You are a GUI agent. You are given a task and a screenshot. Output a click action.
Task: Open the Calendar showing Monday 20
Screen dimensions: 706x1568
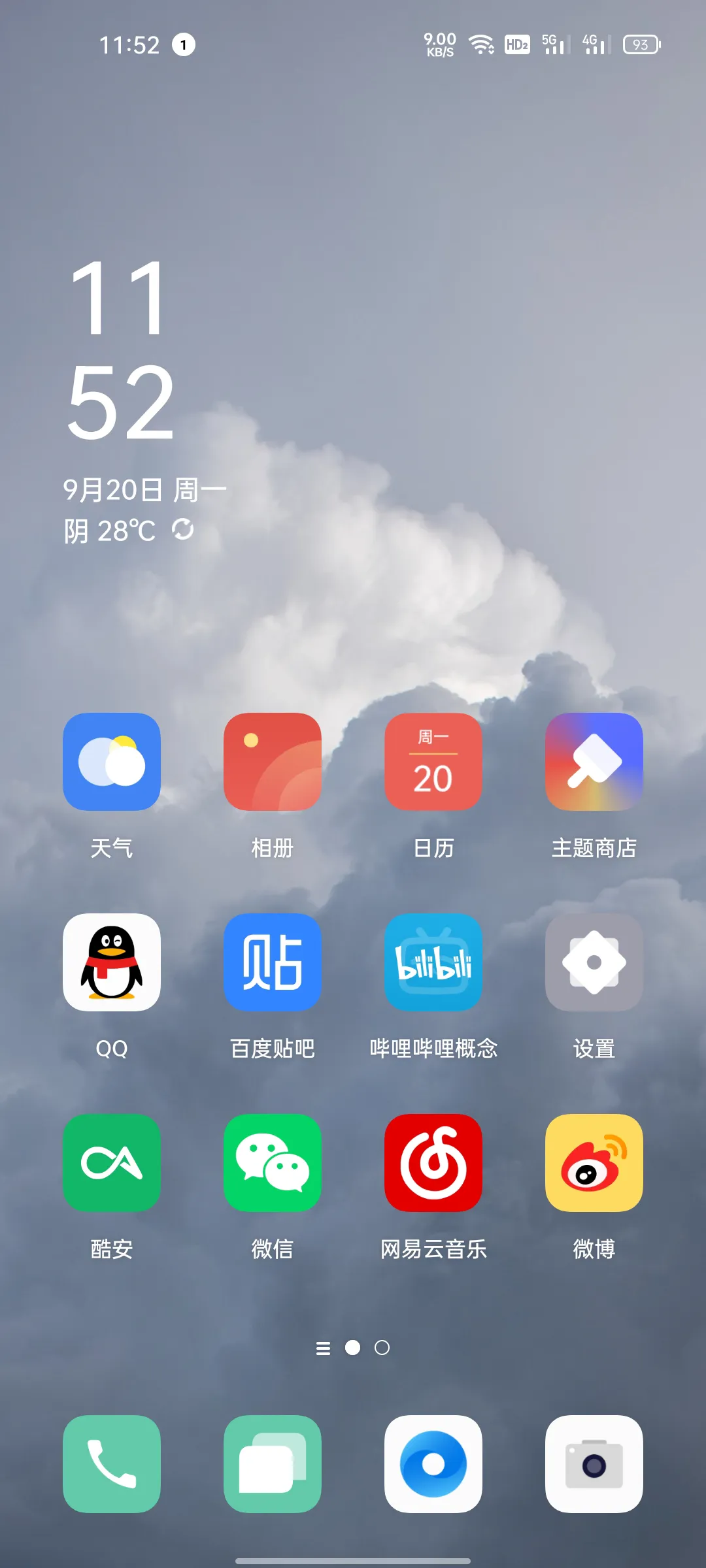(433, 762)
